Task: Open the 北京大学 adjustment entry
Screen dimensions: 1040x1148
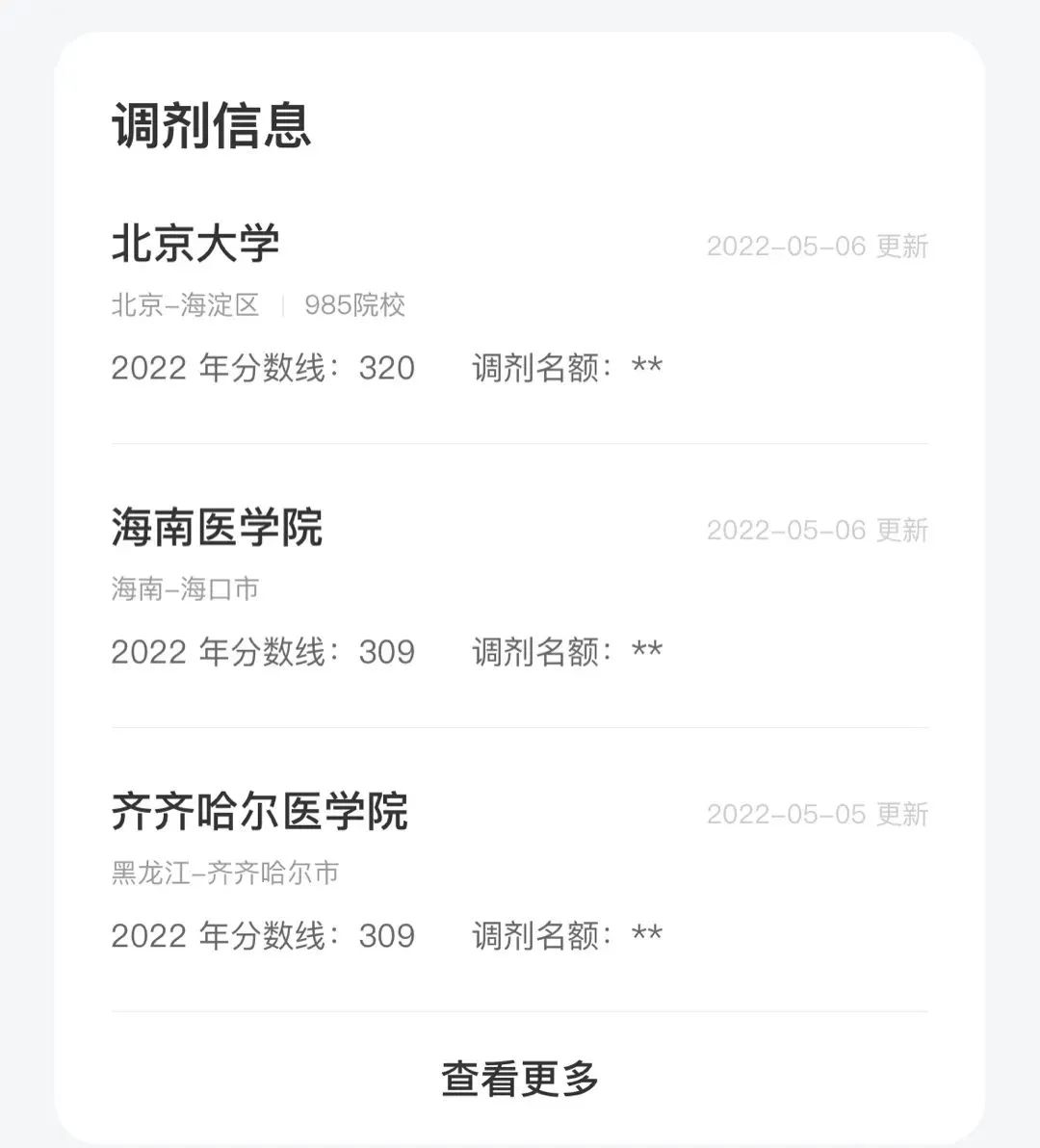Action: point(195,244)
